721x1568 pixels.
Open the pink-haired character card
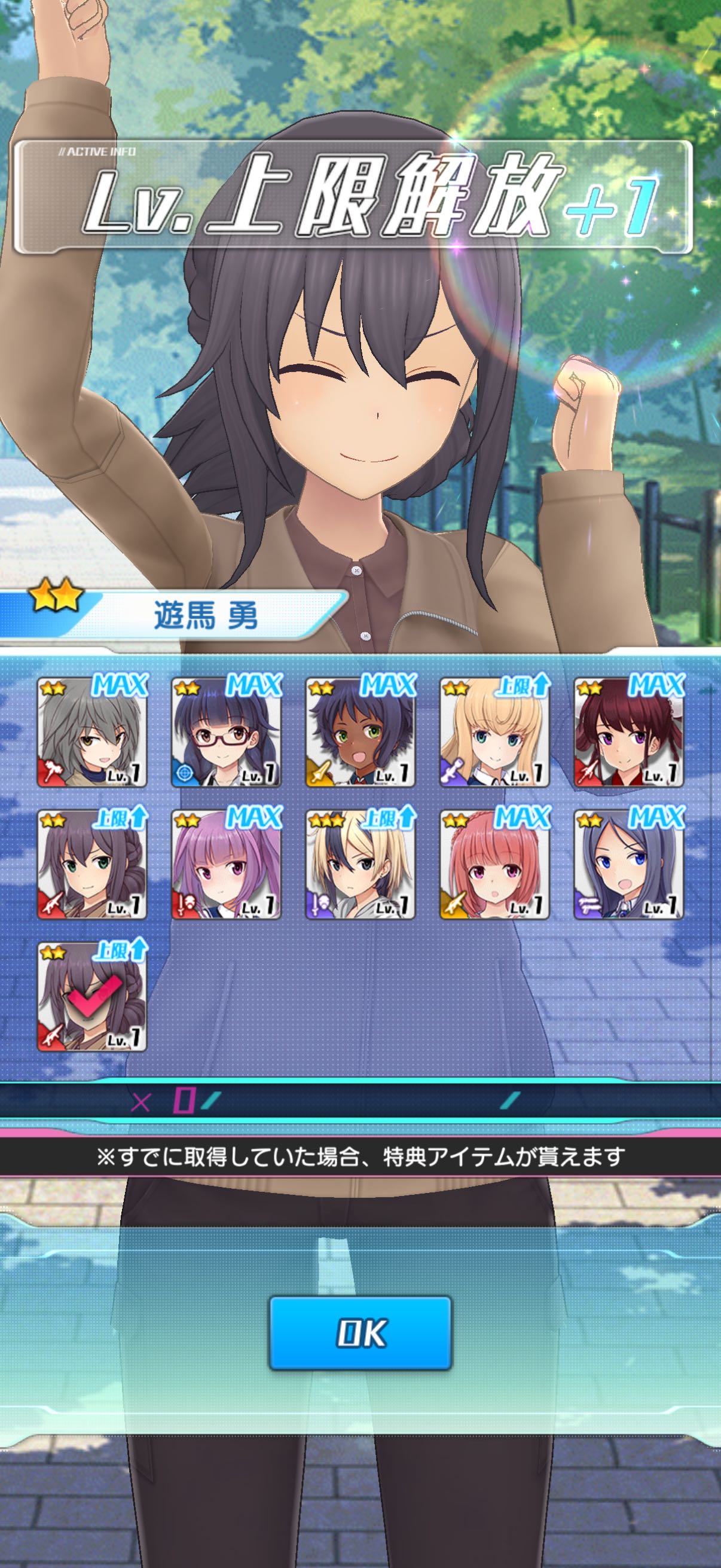[494, 864]
